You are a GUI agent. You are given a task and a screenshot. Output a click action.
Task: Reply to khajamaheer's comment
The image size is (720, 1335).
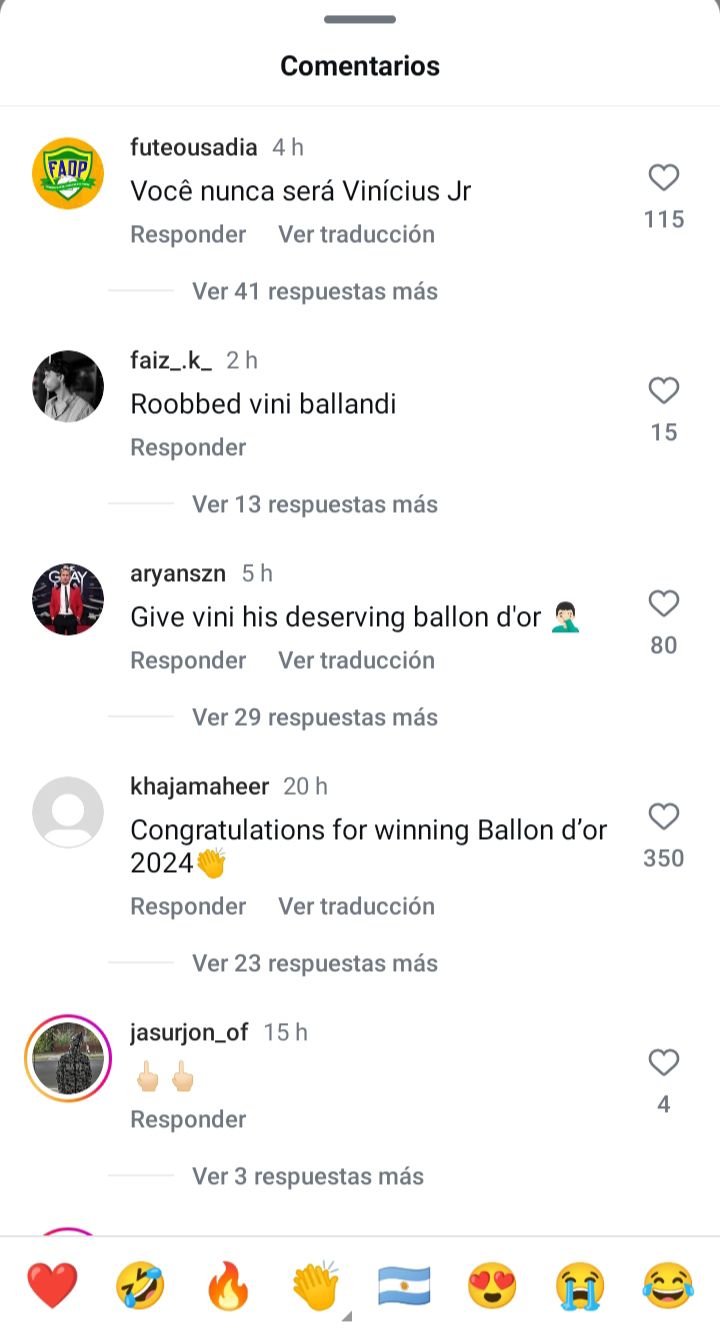(x=188, y=906)
